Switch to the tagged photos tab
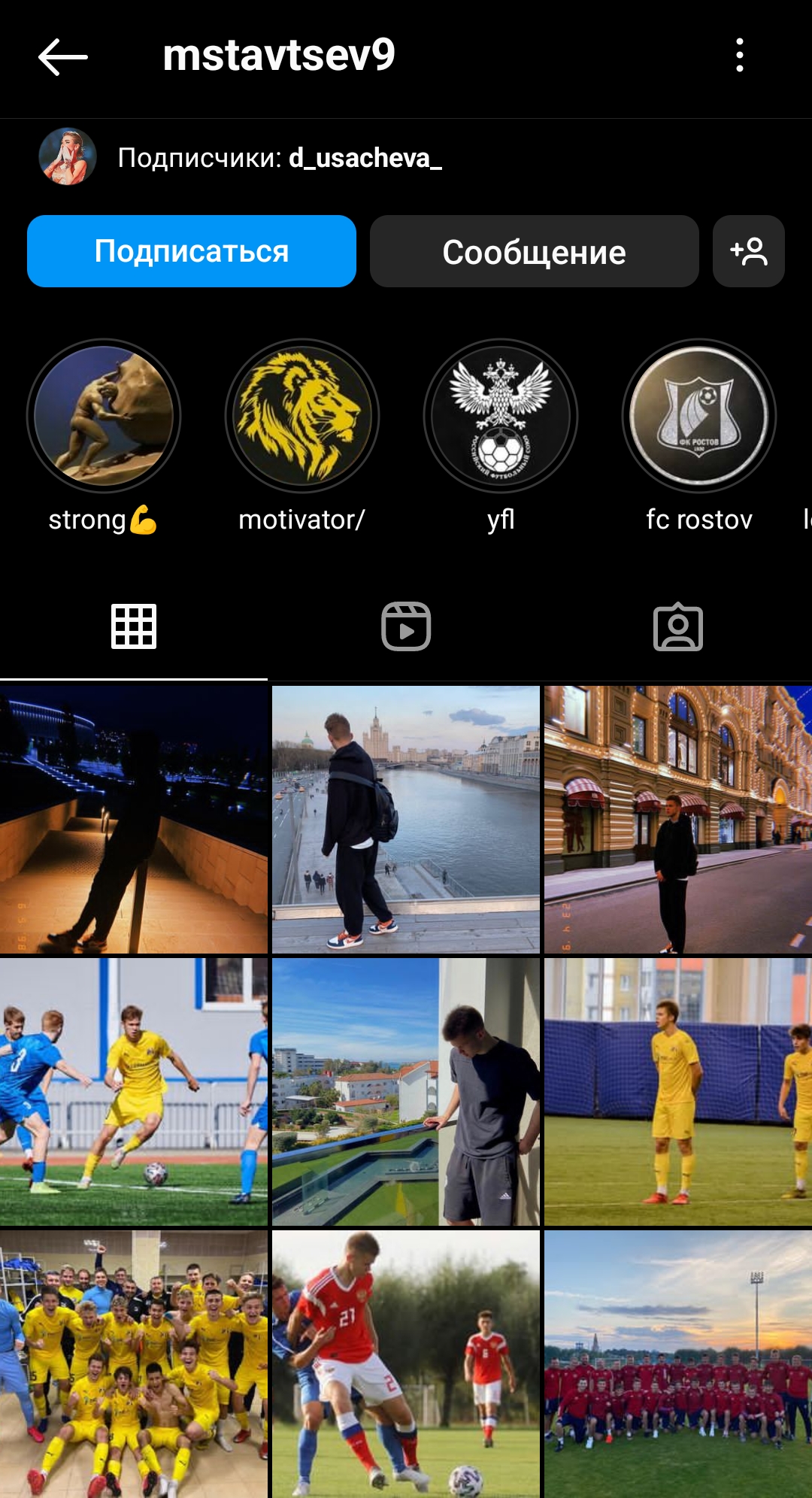The width and height of the screenshot is (812, 1498). [x=677, y=626]
